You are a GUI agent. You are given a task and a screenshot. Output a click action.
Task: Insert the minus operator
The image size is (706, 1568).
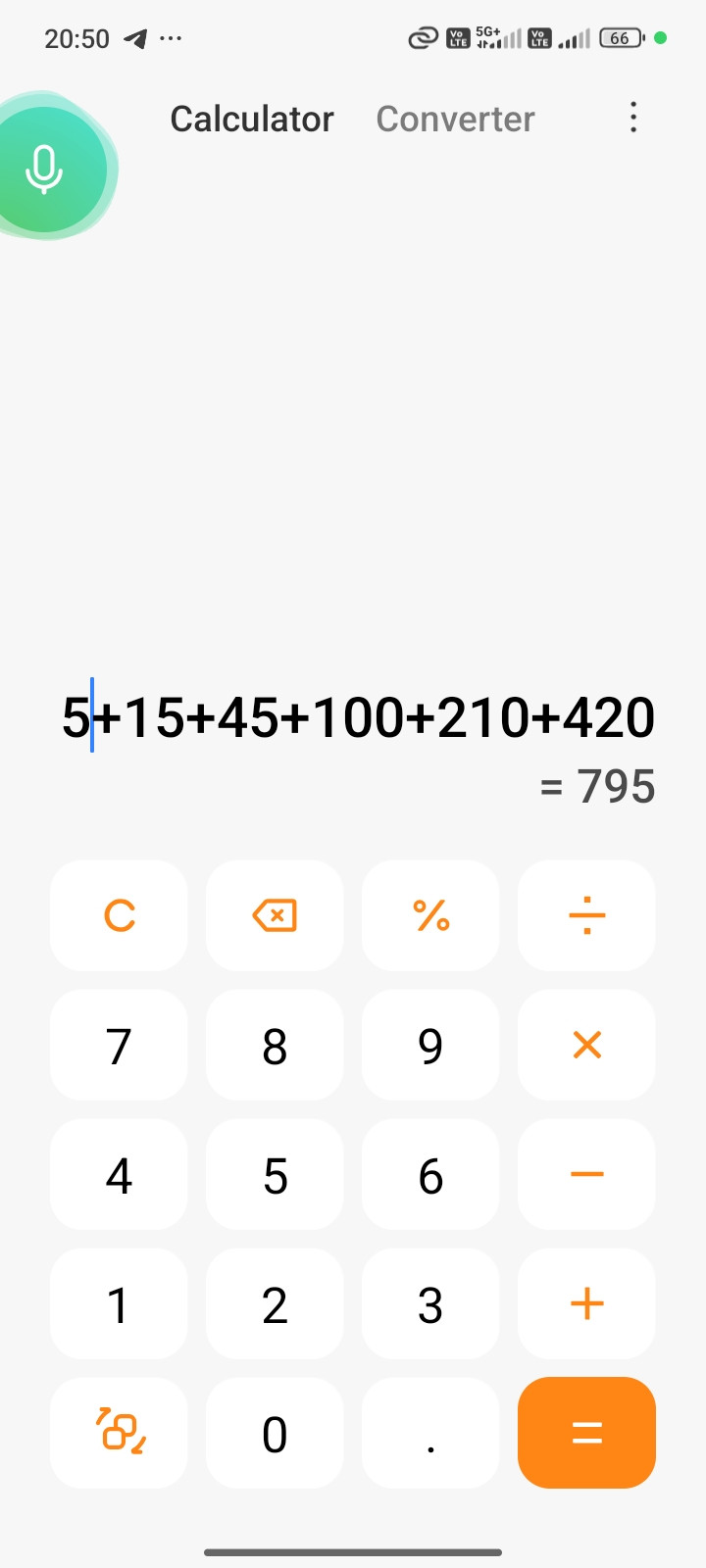586,1174
